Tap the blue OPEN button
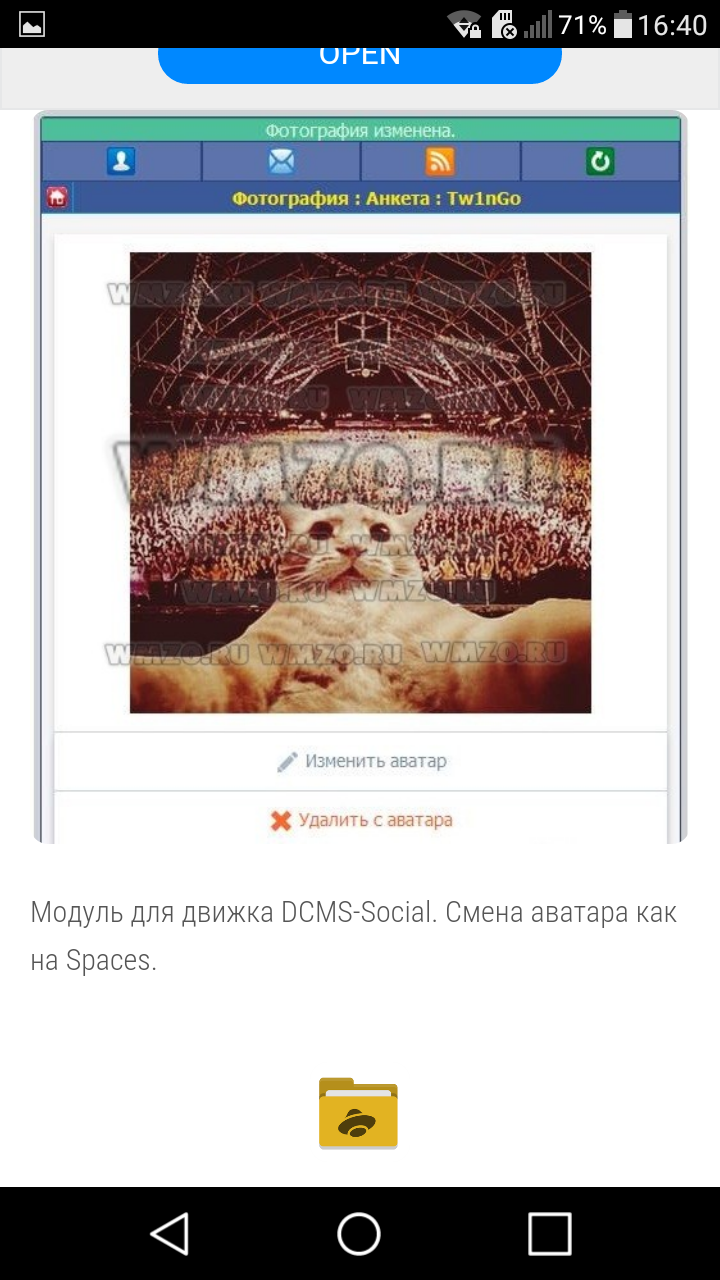The image size is (720, 1280). coord(359,62)
